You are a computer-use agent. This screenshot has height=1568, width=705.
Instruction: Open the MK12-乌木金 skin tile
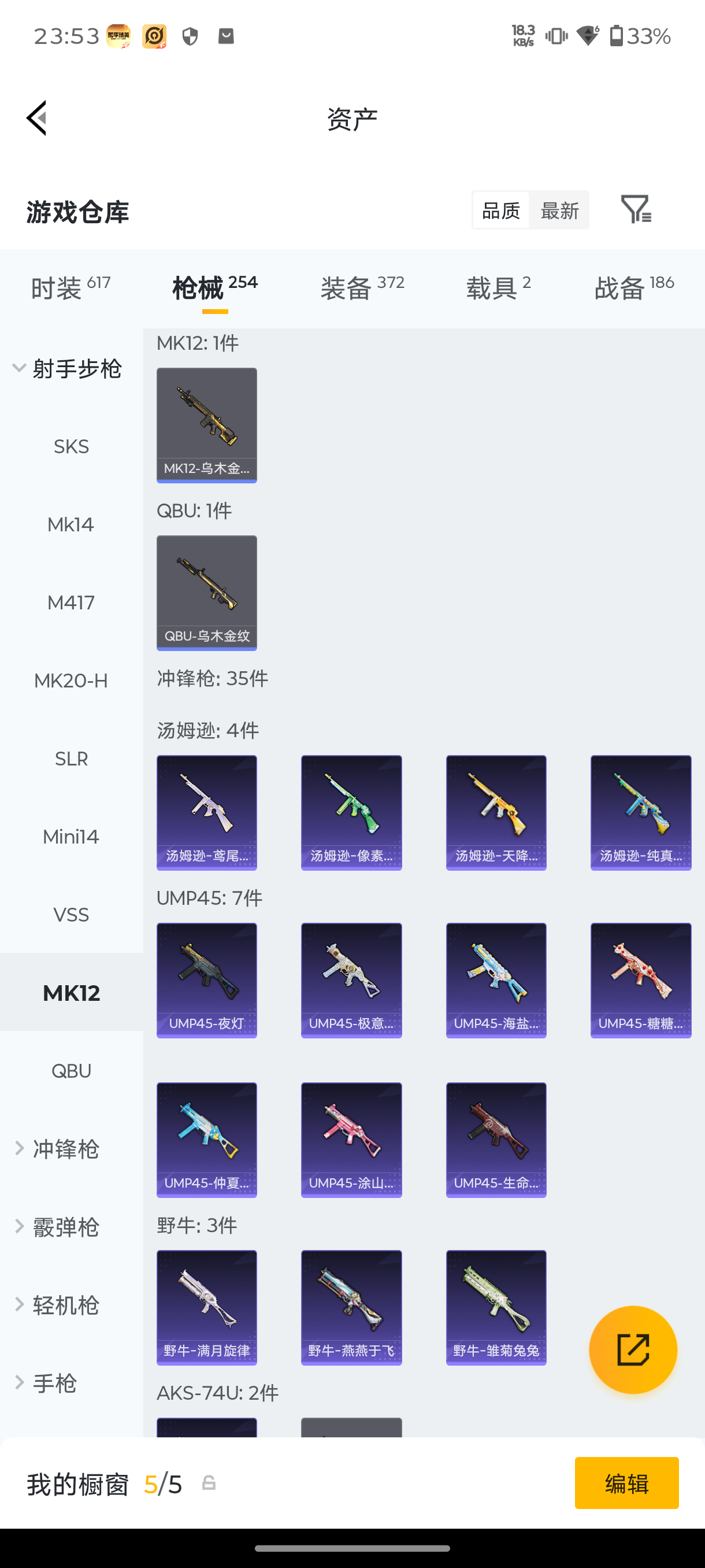[207, 425]
